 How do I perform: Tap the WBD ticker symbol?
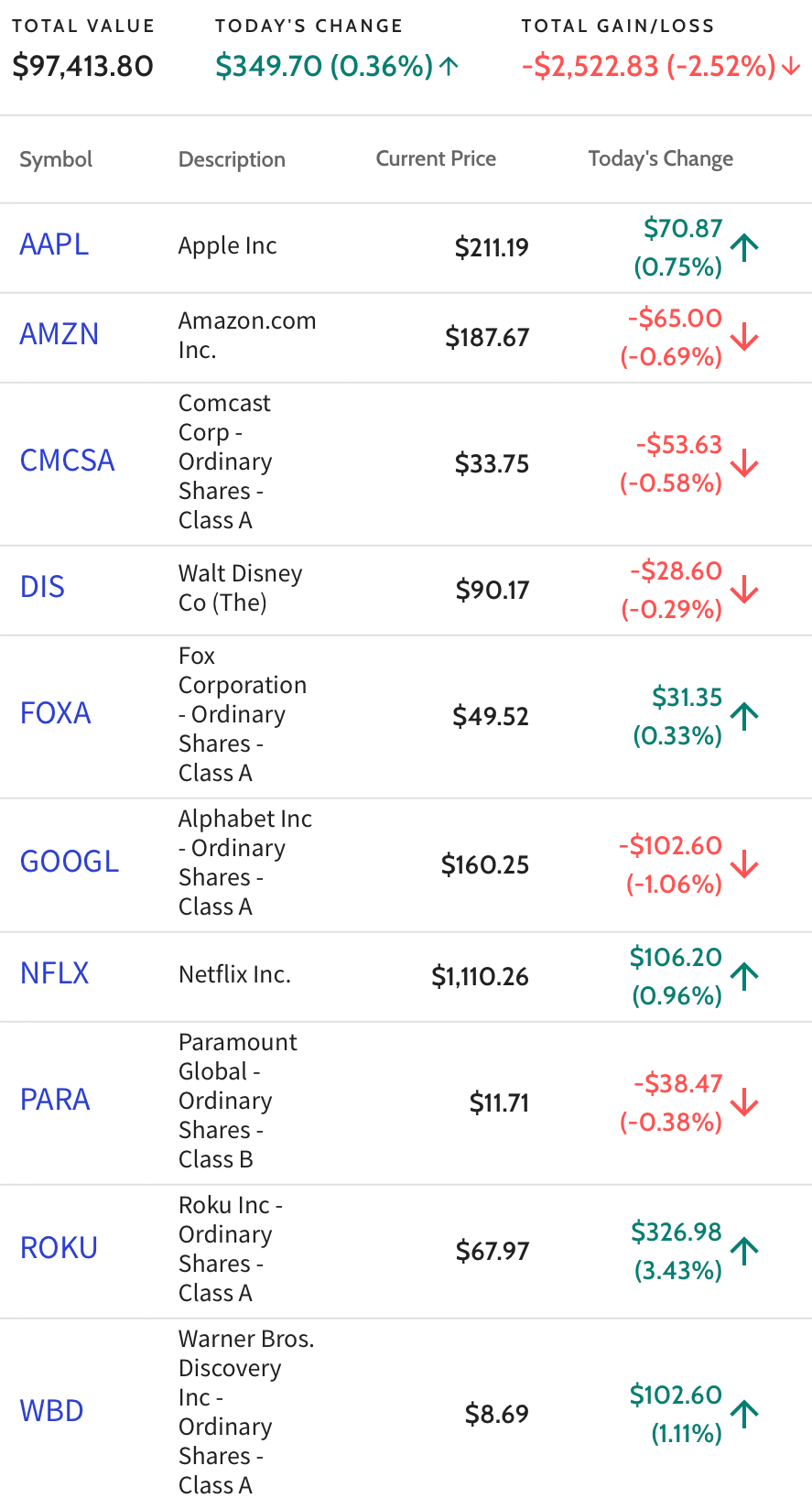point(52,1411)
